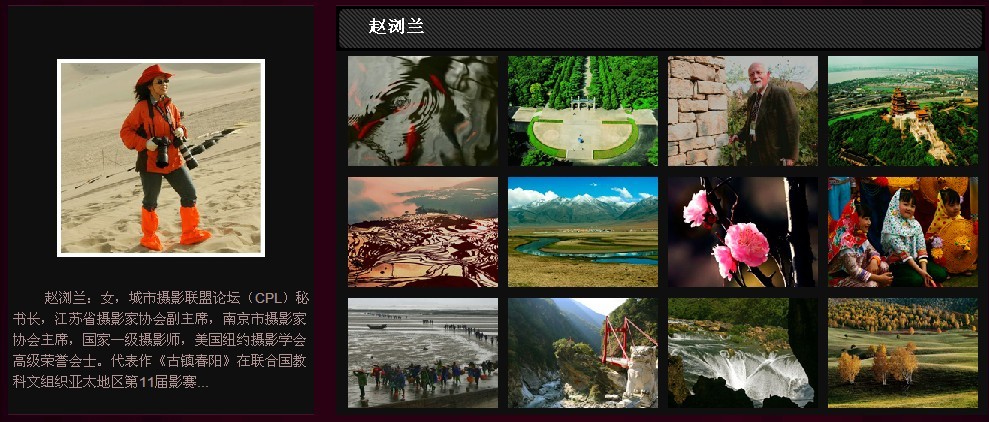Open the pink plum blossom photo
The height and width of the screenshot is (422, 989).
pos(742,232)
